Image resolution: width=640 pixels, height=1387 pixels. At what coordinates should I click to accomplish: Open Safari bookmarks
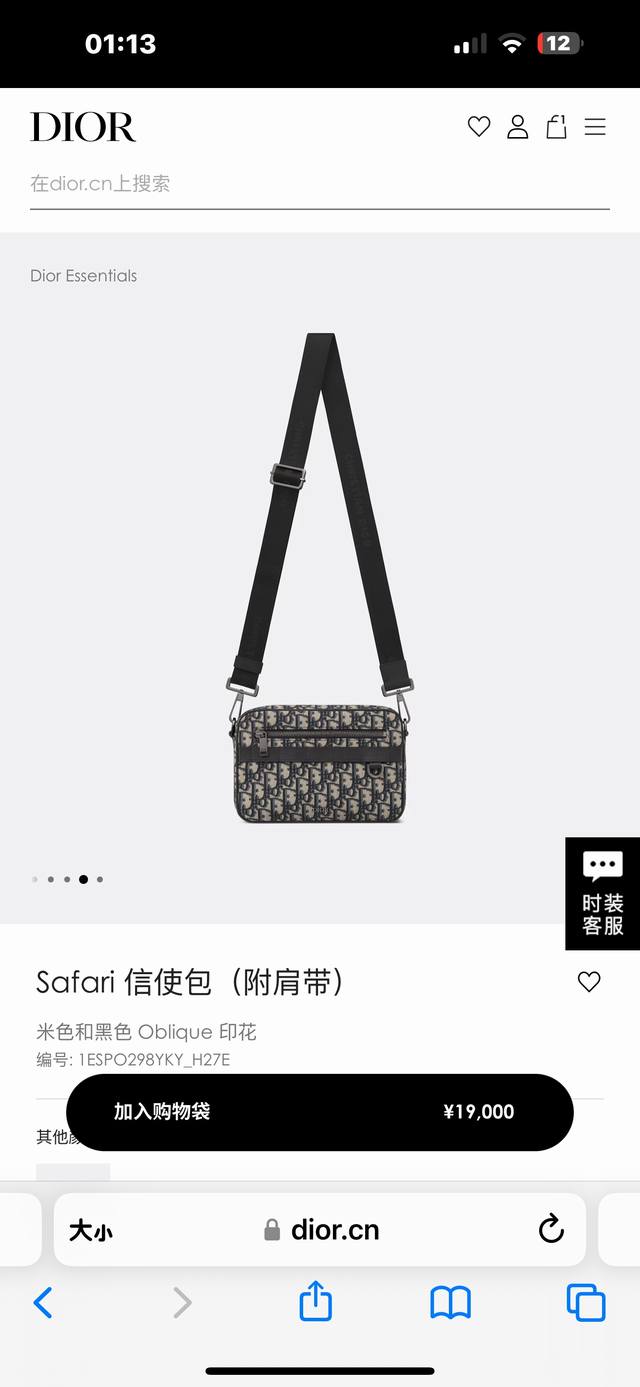[x=450, y=1302]
